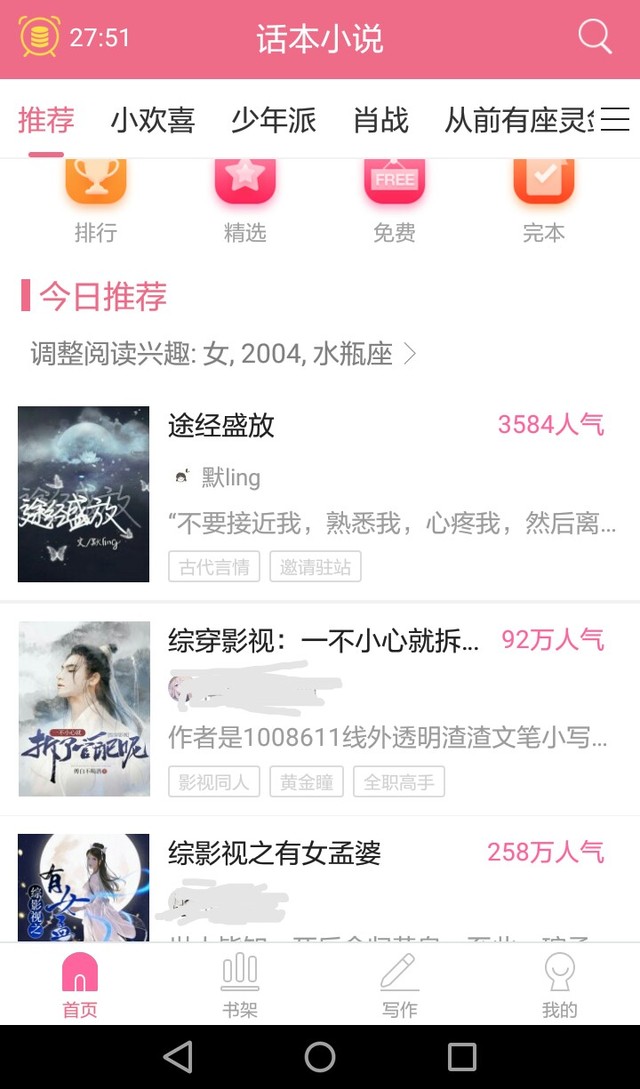Open the 从前有座灵剑山 tab
Viewport: 640px width, 1089px height.
[518, 121]
